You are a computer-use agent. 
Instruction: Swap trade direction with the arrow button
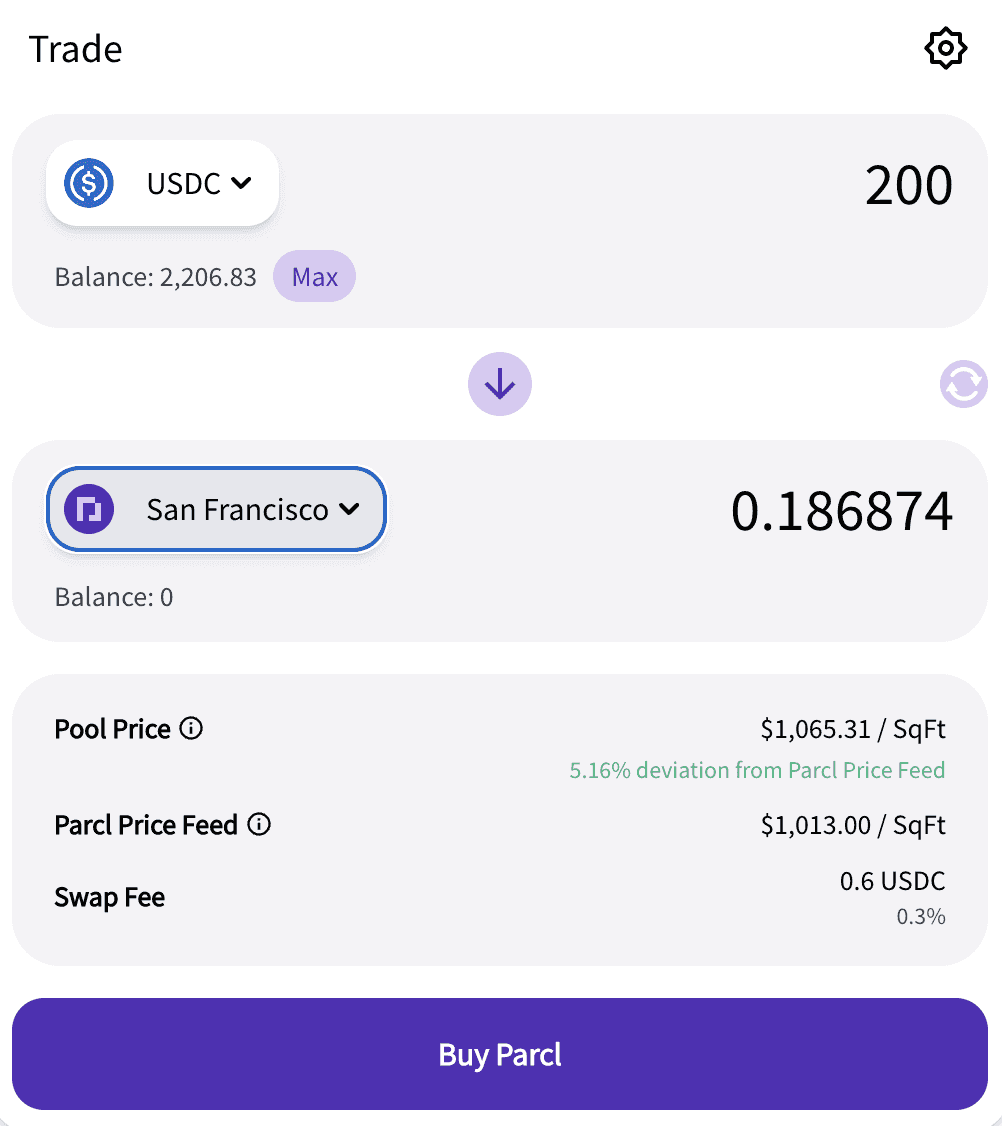tap(500, 384)
